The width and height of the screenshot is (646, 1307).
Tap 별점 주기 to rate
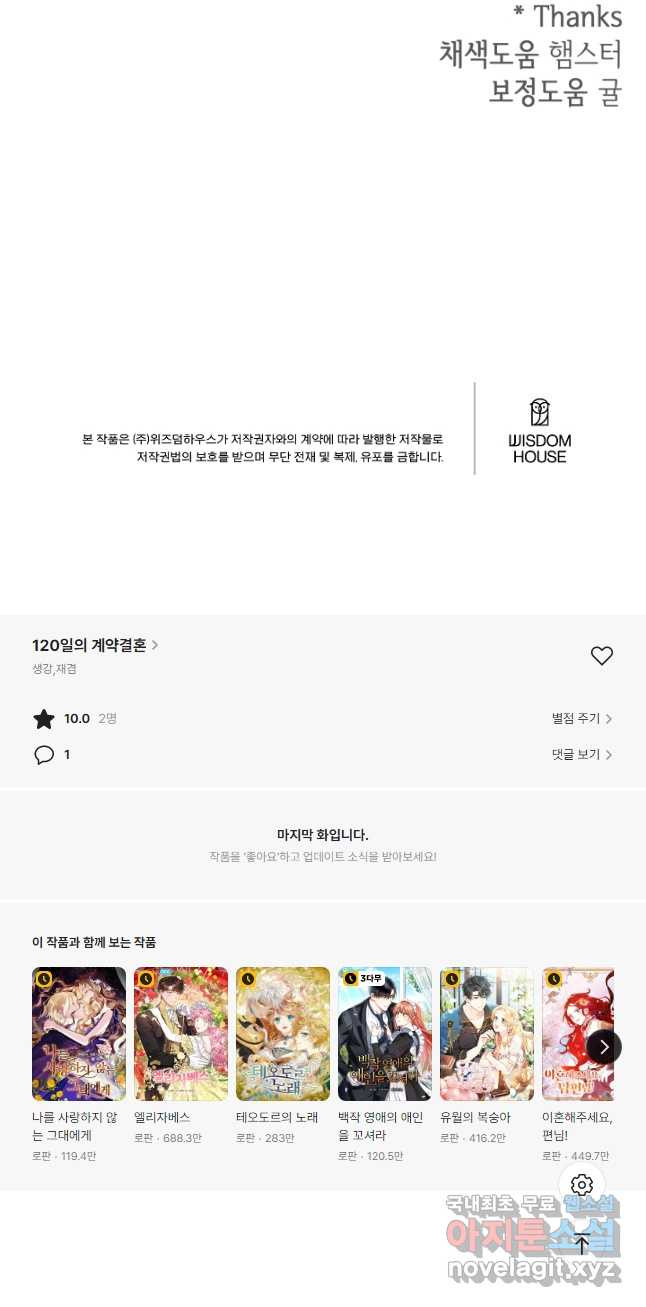coord(582,719)
